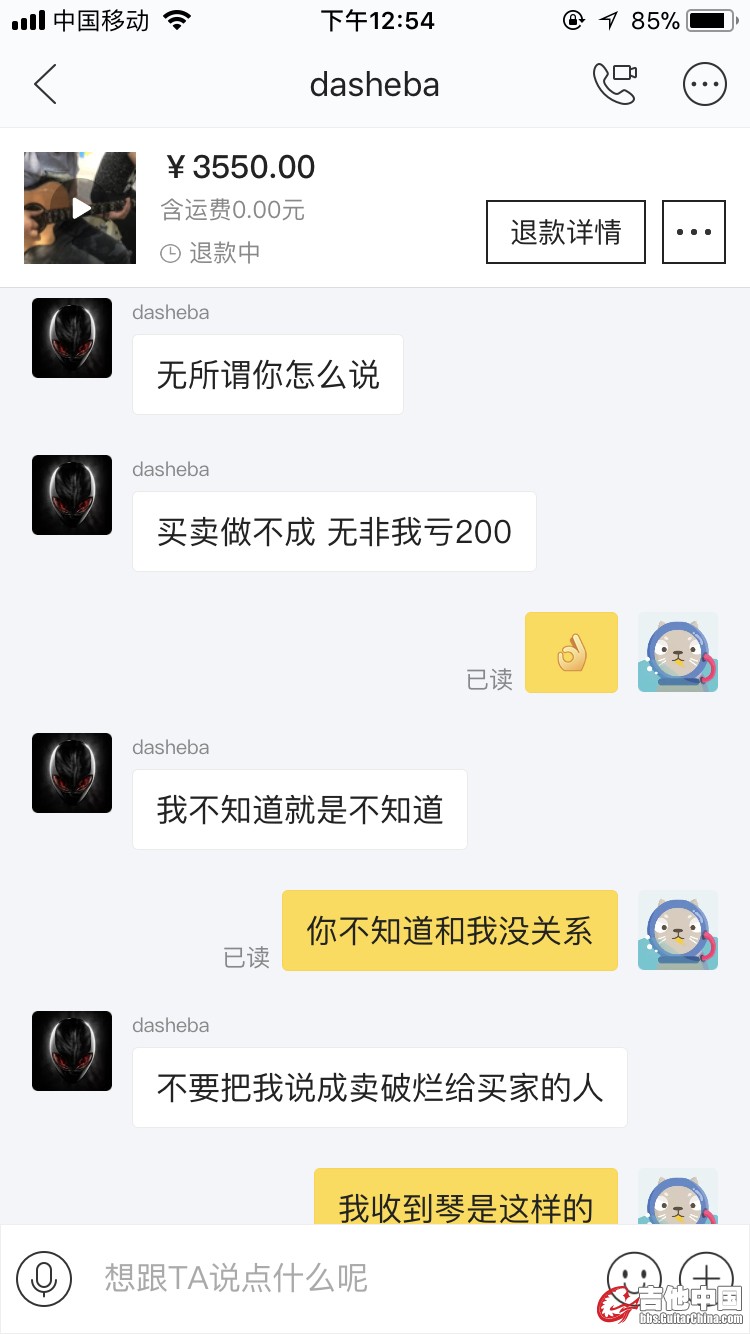
Task: Open 退款详情 refund details
Action: (566, 232)
